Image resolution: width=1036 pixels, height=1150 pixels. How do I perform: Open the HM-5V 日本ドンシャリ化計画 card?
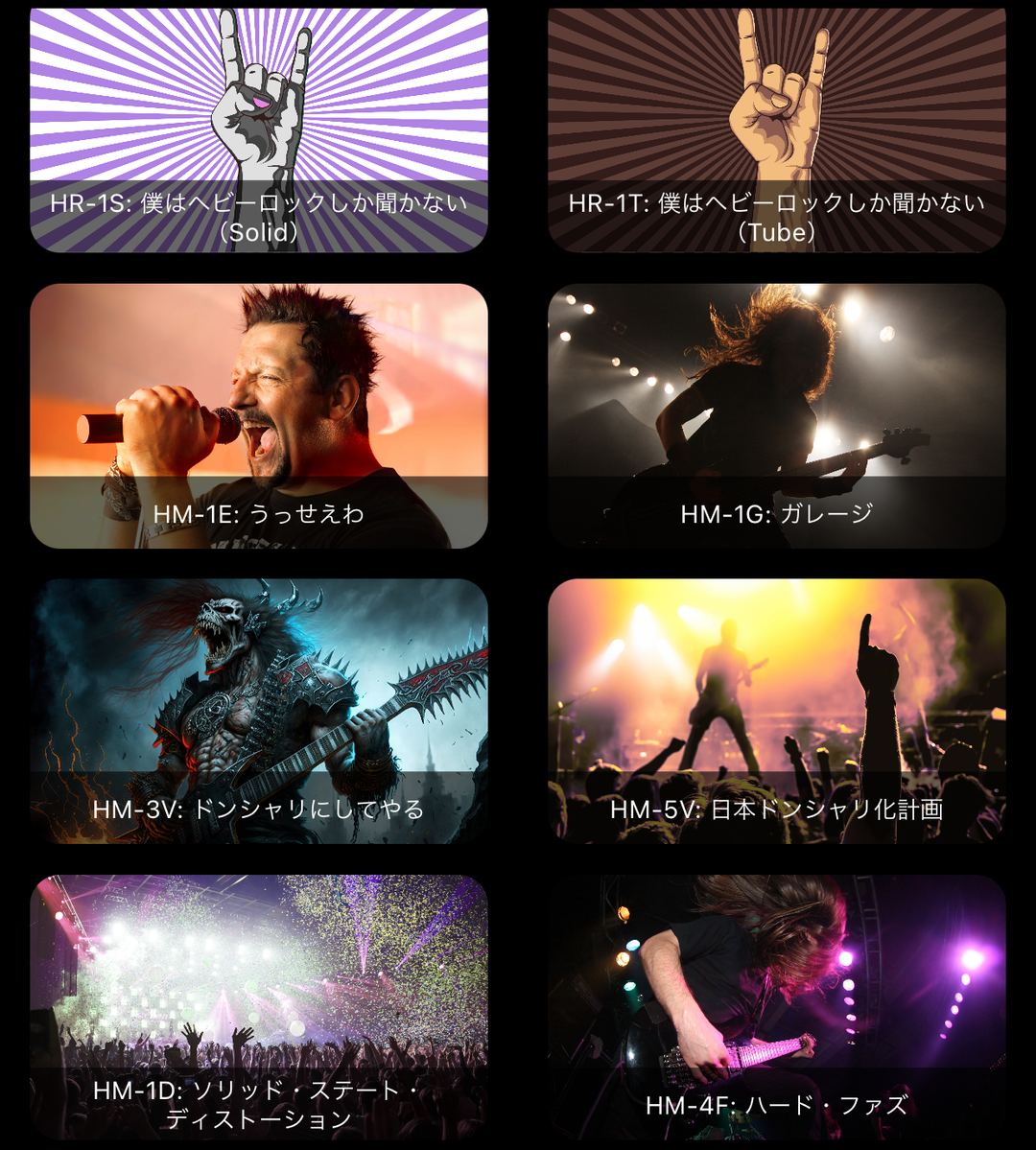pyautogui.click(x=777, y=711)
